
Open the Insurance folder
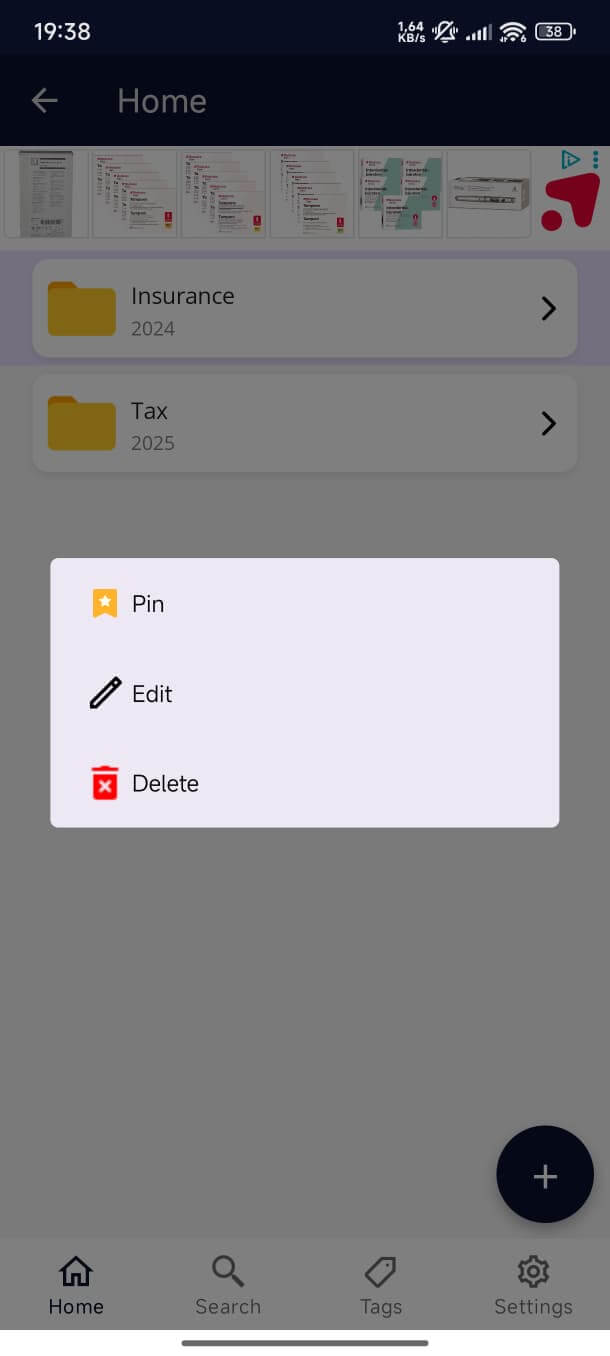(304, 309)
